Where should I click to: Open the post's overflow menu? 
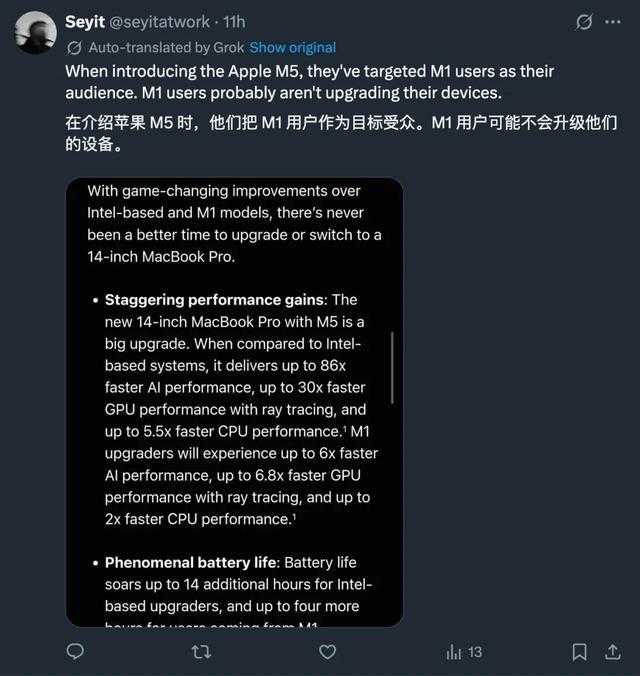[620, 22]
